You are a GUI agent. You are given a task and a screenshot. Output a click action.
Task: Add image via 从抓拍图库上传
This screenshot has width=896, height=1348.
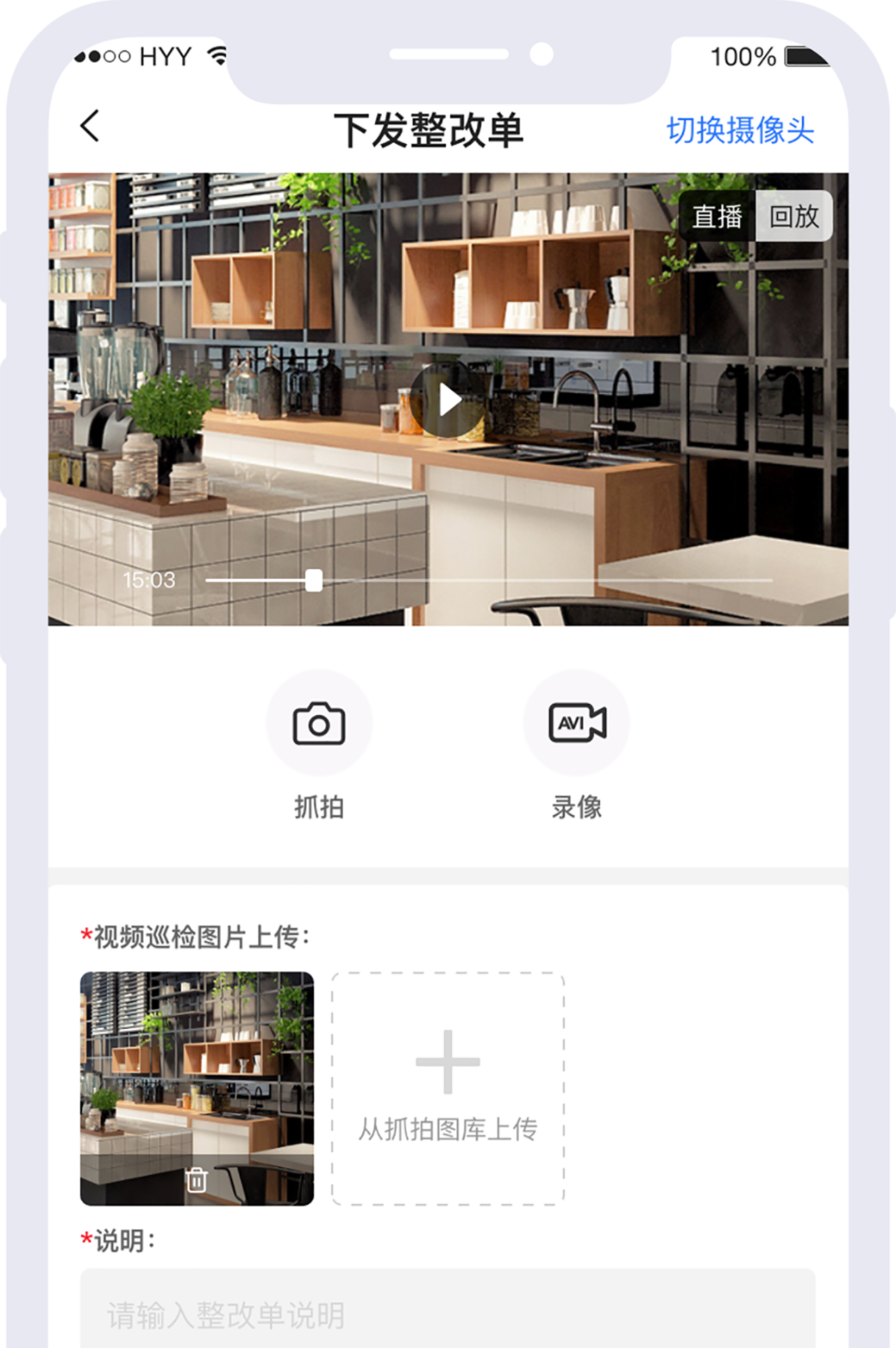pos(448,1089)
